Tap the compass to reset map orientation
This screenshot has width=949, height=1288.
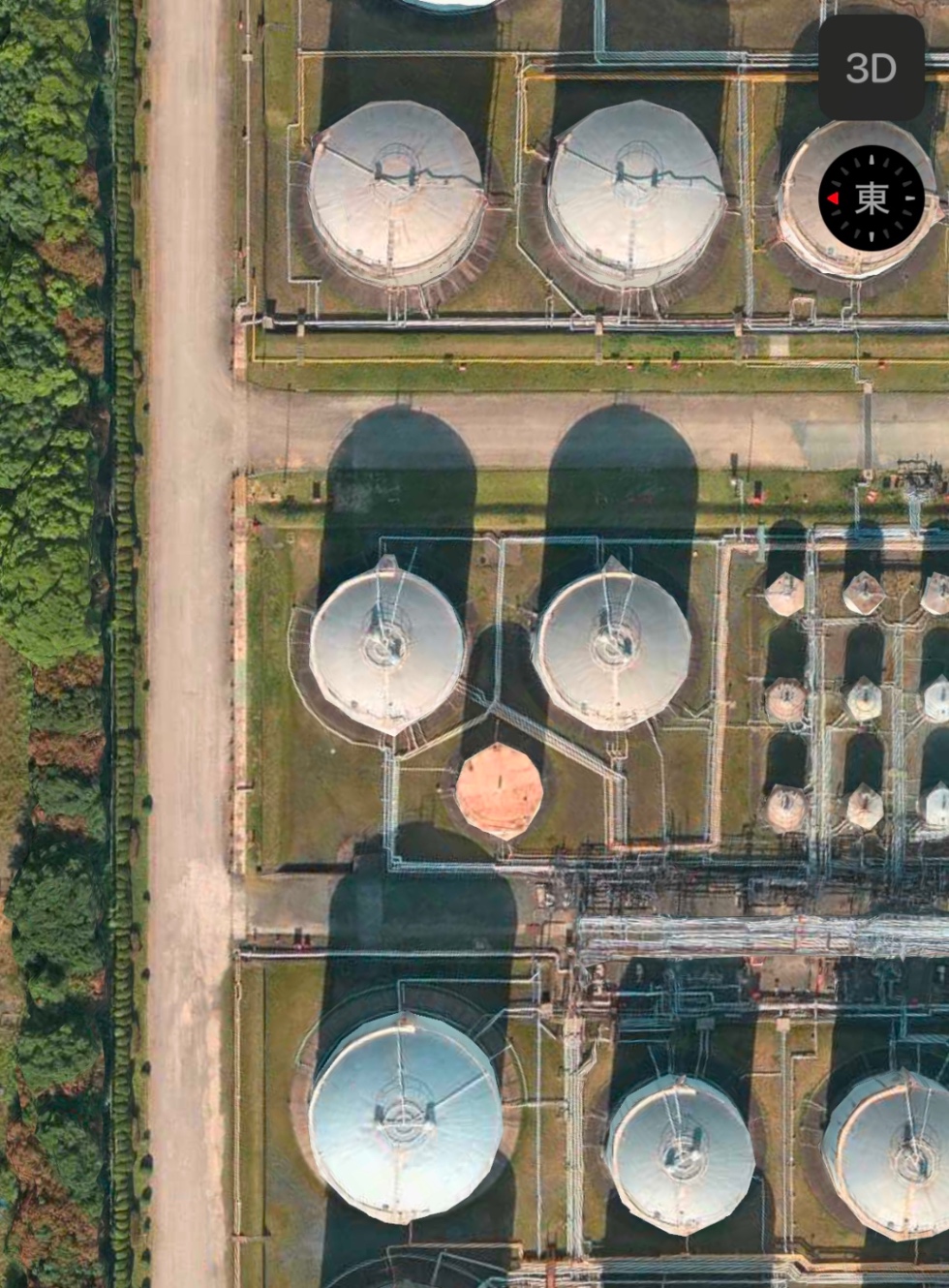(x=871, y=198)
